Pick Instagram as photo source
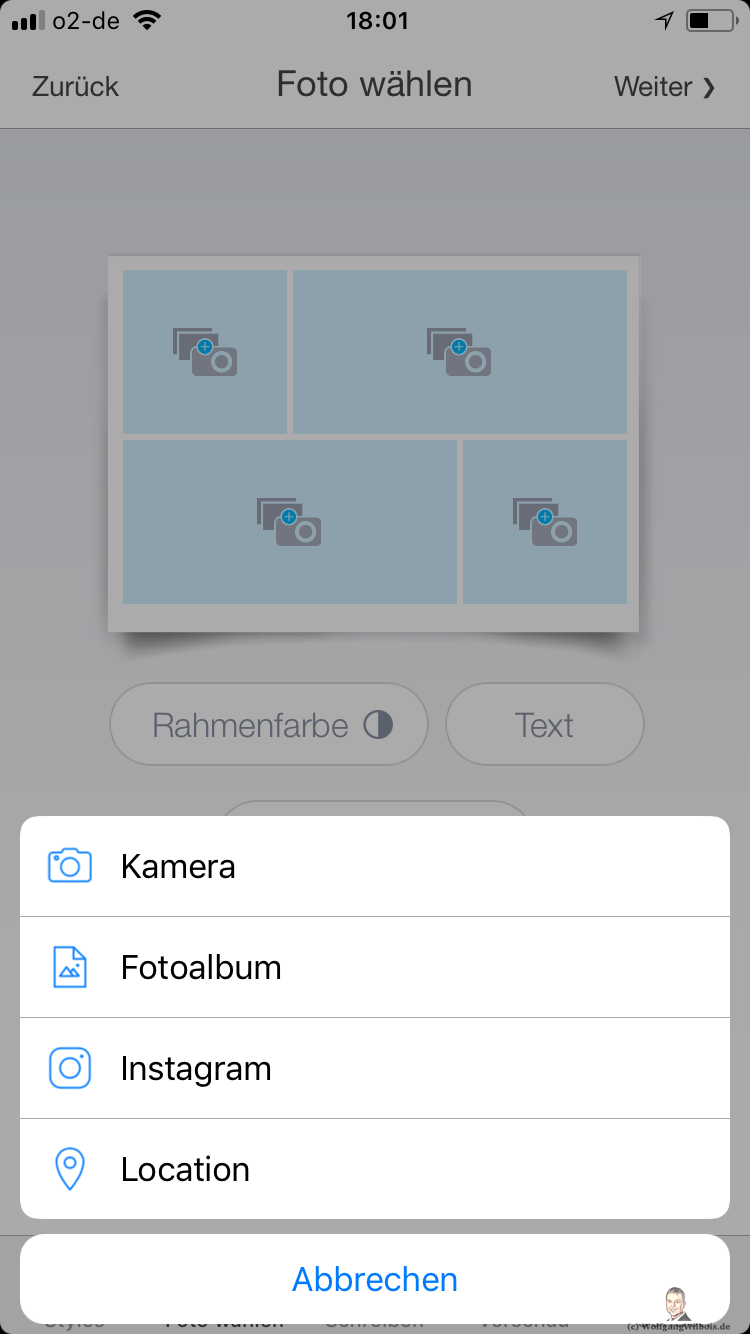This screenshot has height=1334, width=750. pyautogui.click(x=375, y=1068)
